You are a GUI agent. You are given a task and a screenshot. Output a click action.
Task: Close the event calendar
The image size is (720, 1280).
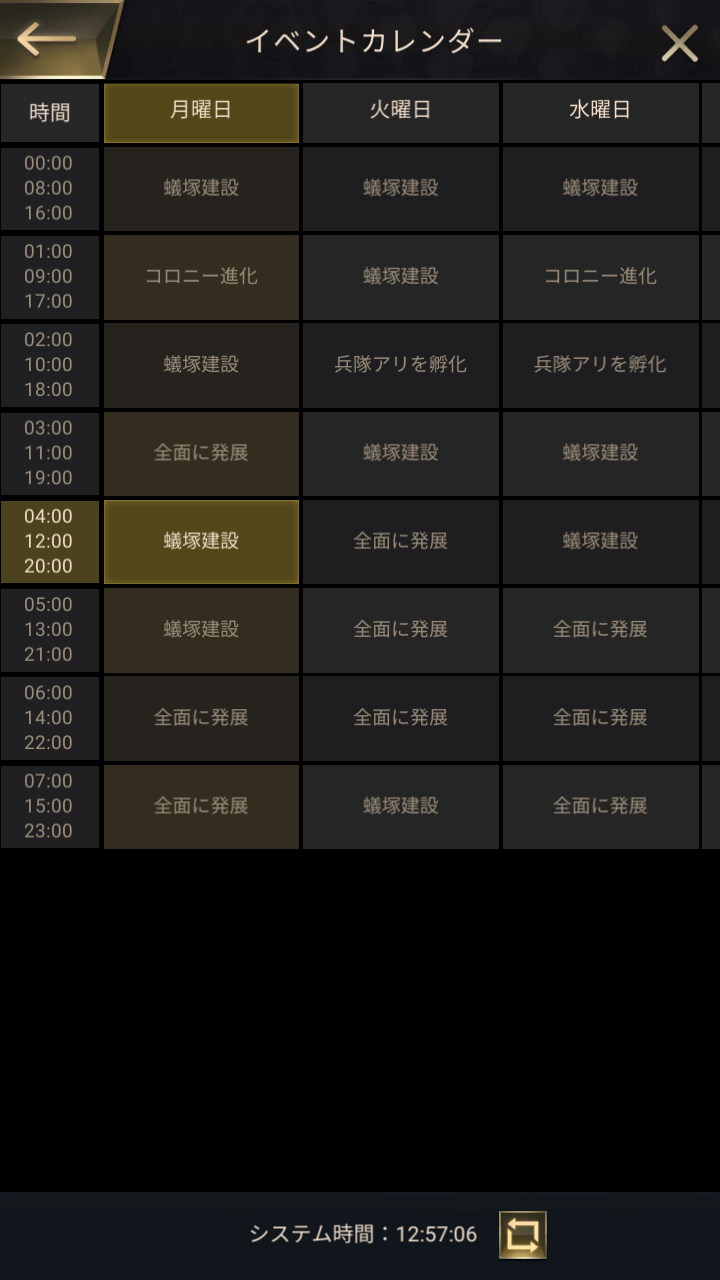(x=680, y=43)
